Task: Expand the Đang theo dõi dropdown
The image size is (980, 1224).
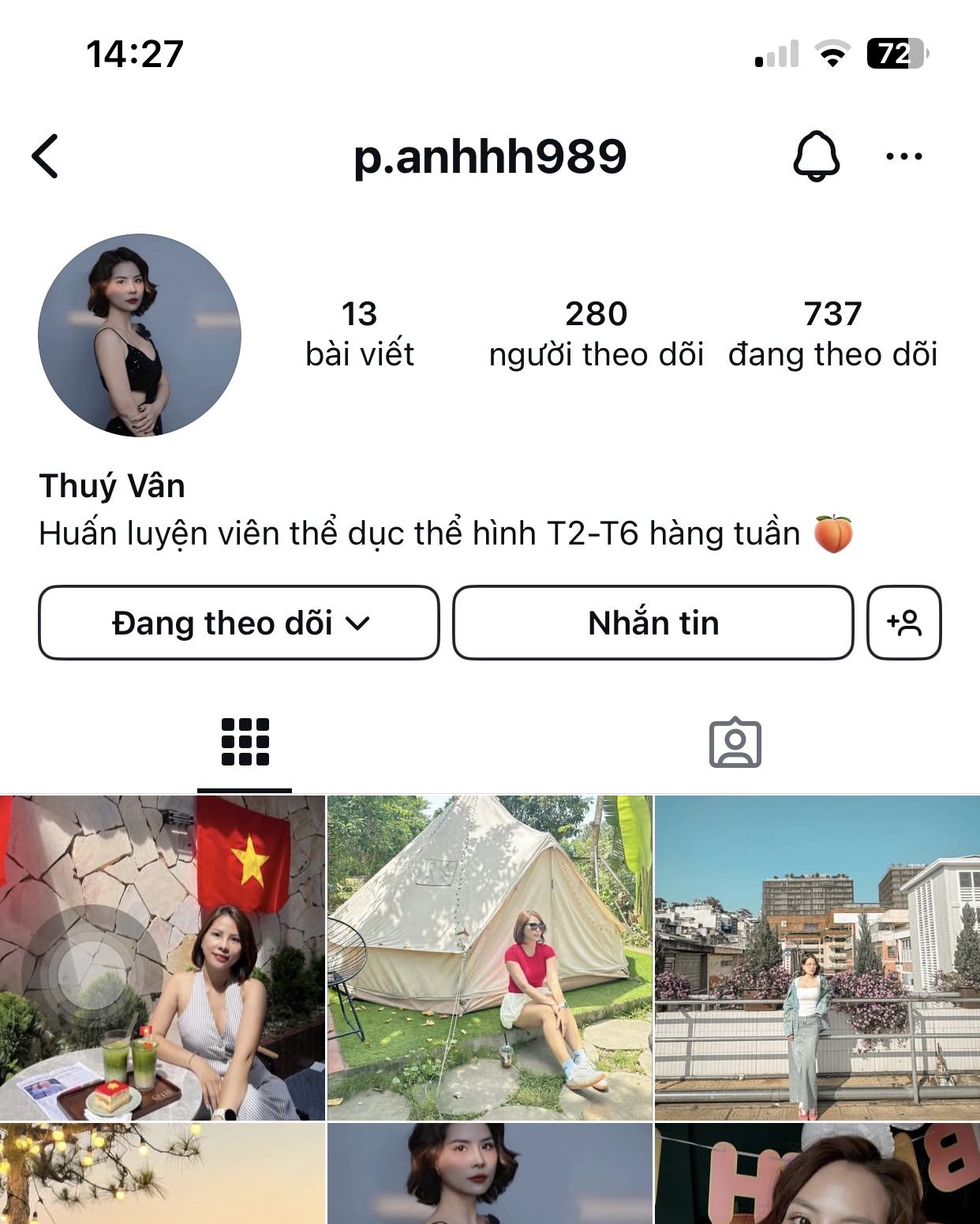Action: coord(239,623)
